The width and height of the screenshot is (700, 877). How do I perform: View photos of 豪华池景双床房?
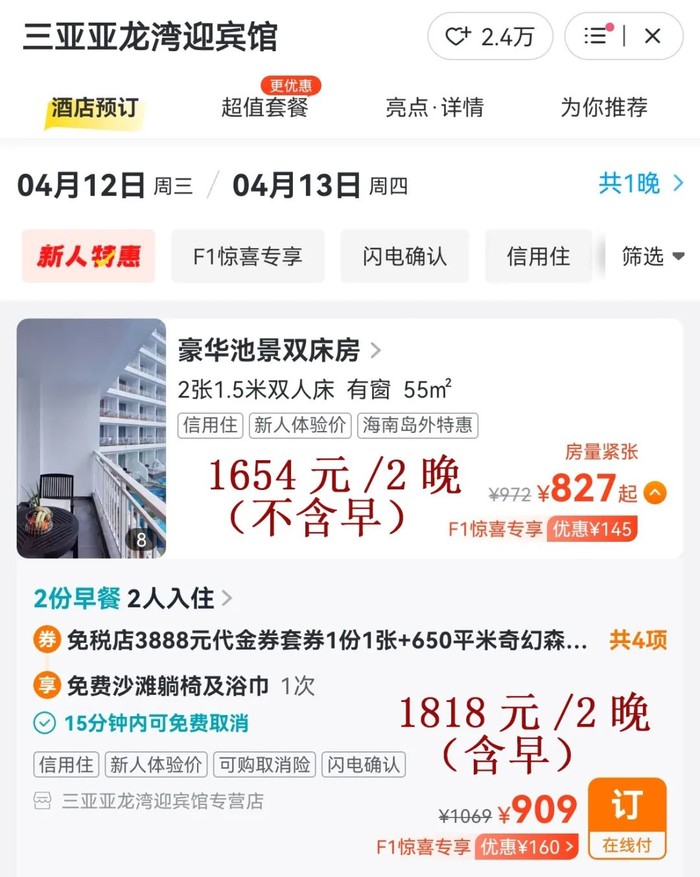click(91, 437)
